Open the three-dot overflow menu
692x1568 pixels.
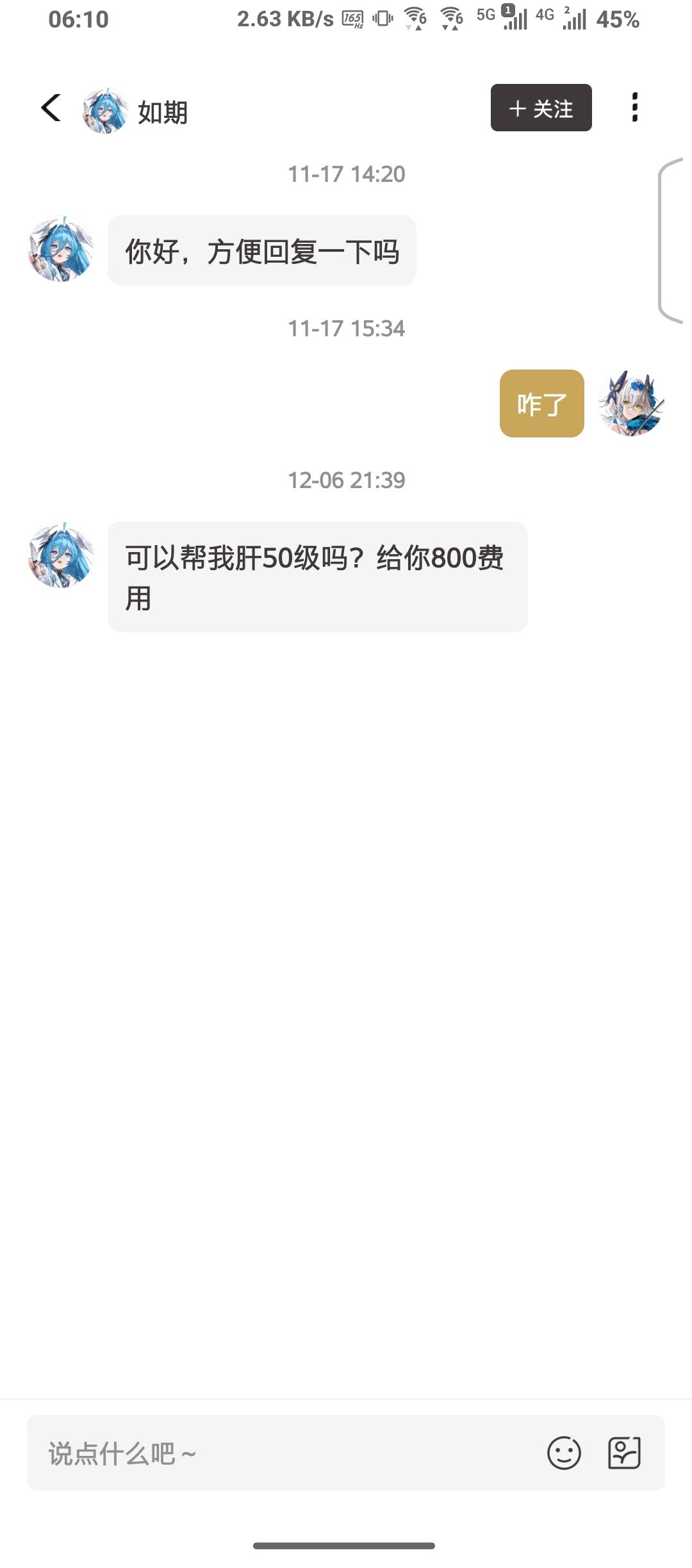634,108
